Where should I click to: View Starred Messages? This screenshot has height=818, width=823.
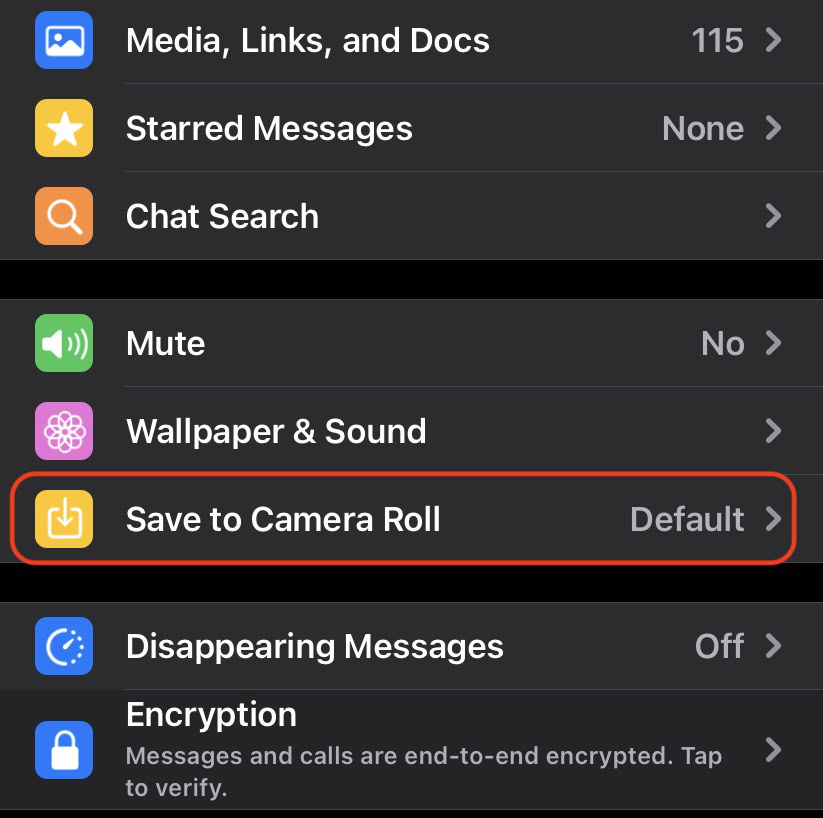click(410, 128)
